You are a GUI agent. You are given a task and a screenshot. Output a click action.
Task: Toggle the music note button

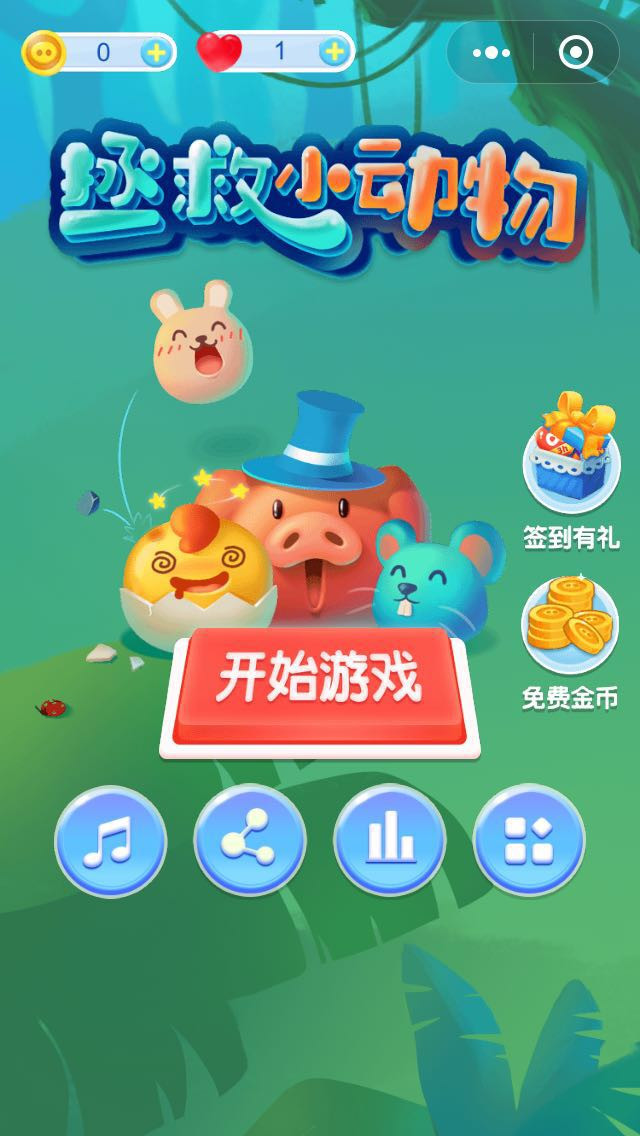(109, 842)
